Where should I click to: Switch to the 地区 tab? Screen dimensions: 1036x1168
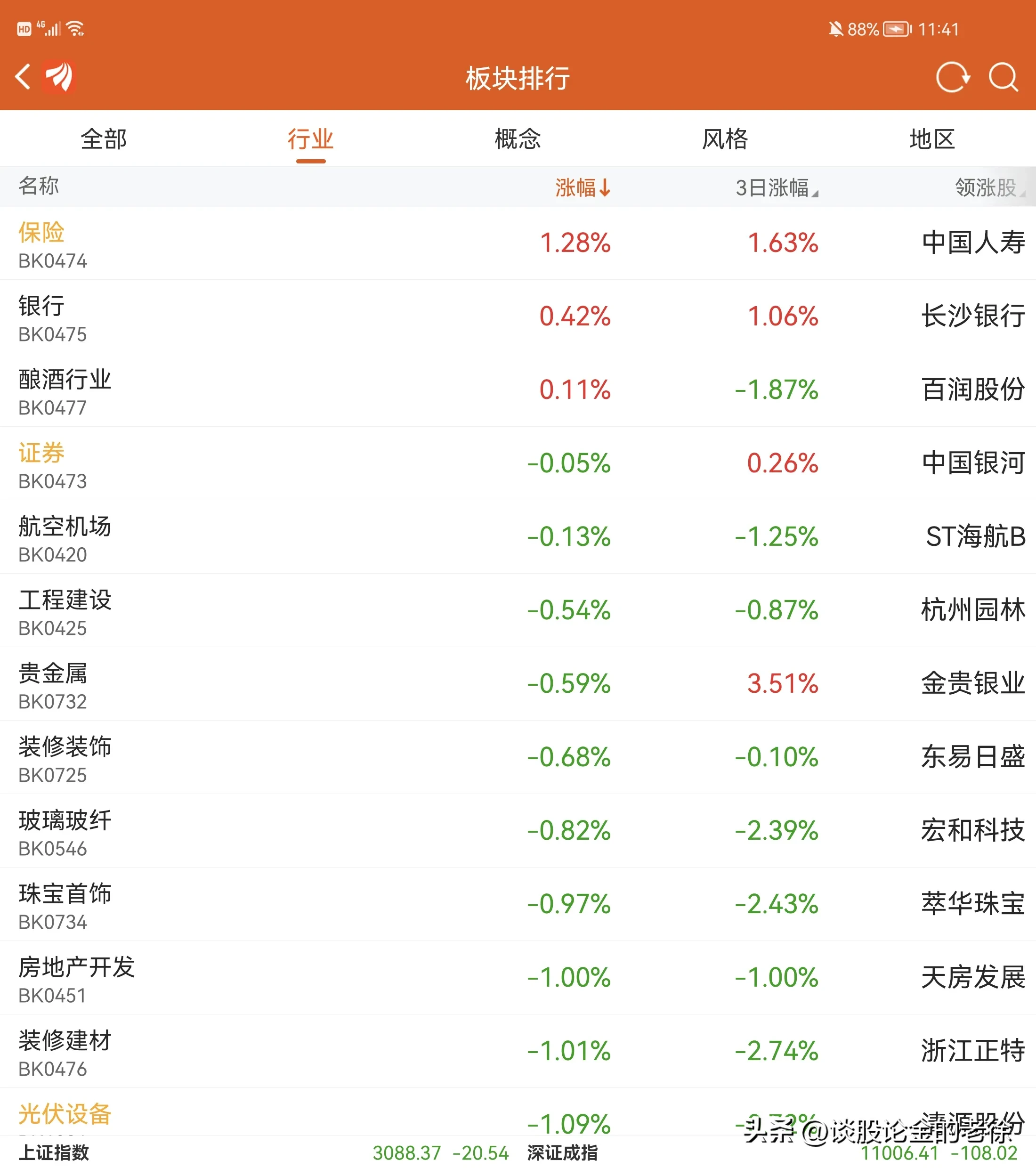(x=932, y=139)
